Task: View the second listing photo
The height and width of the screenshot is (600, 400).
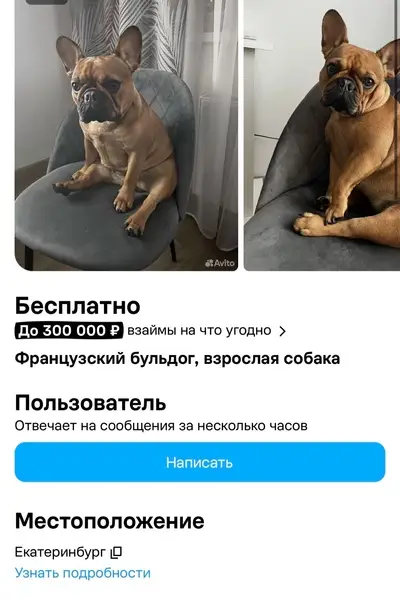Action: tap(322, 135)
